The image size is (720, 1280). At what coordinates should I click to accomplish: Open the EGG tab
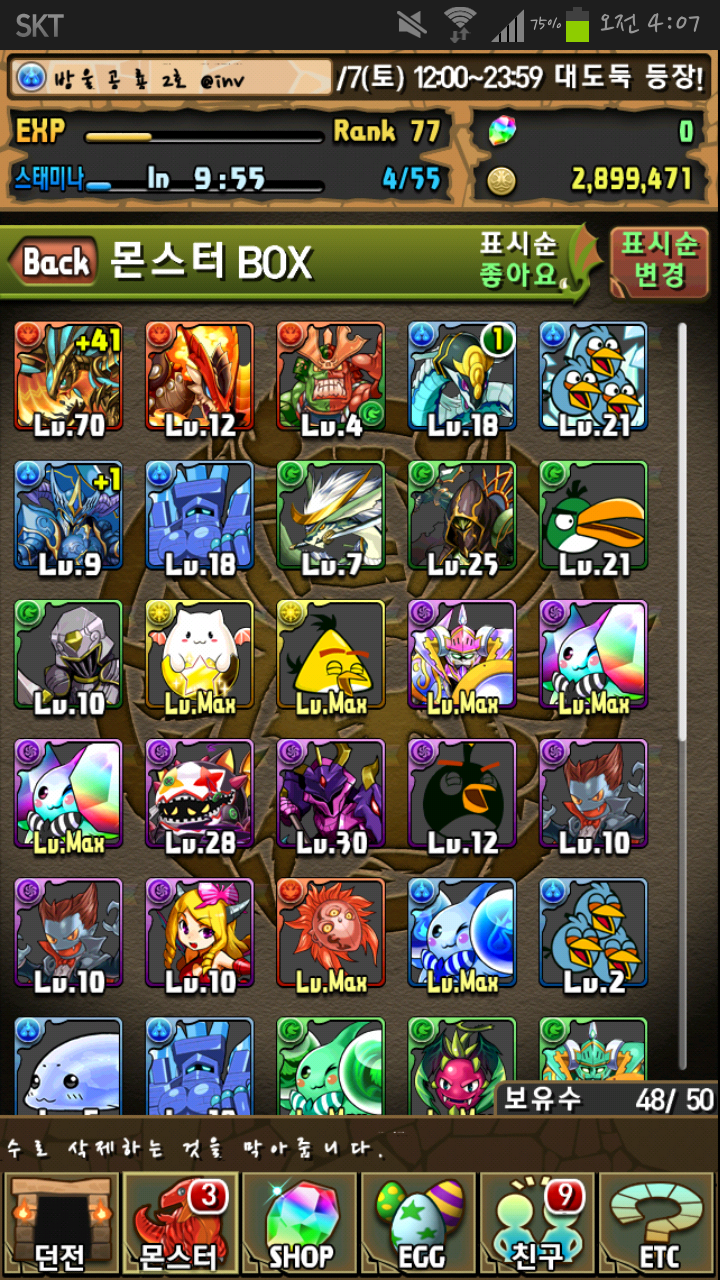point(419,1223)
